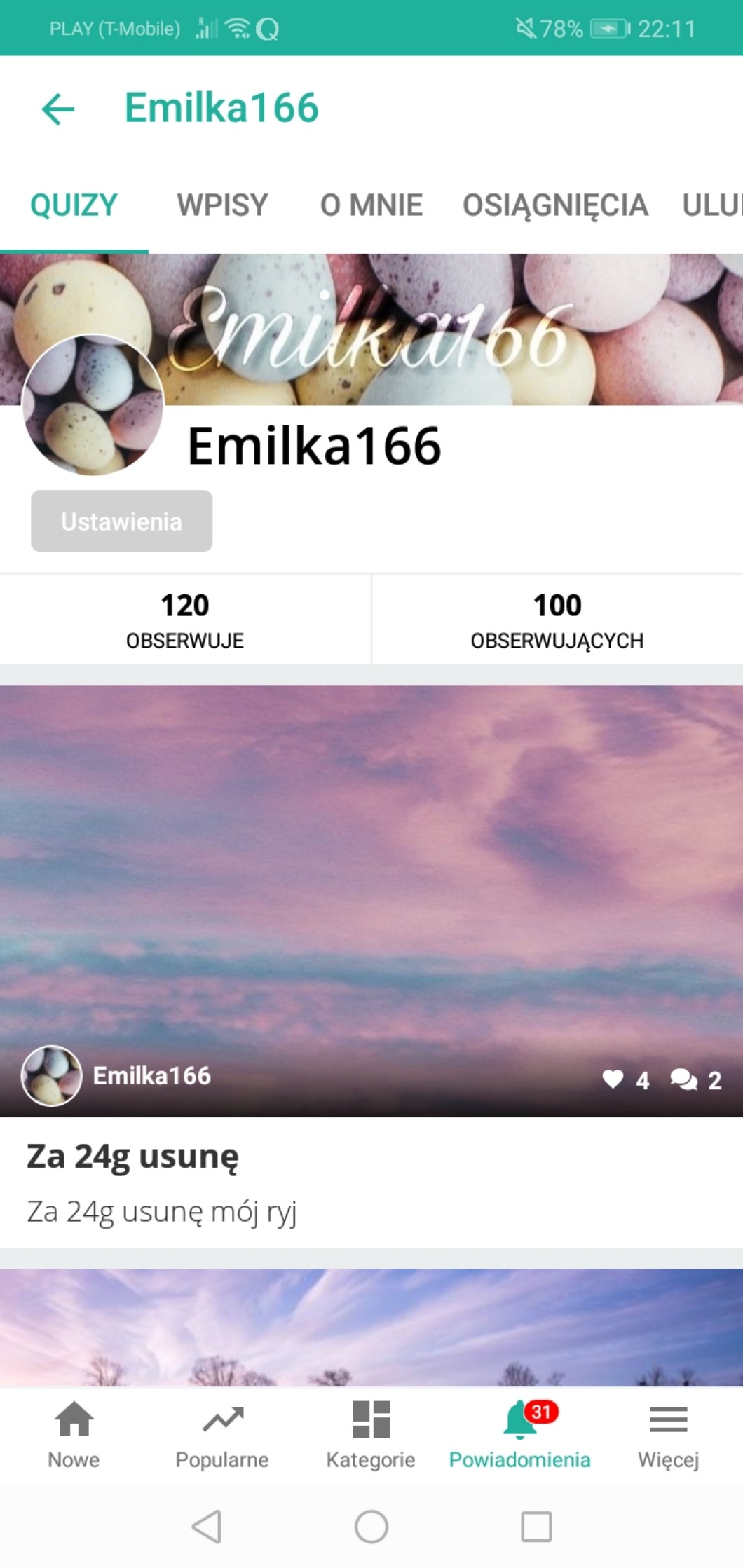This screenshot has height=1568, width=743.
Task: Check Powiadomienia with 31 notifications
Action: [520, 1434]
